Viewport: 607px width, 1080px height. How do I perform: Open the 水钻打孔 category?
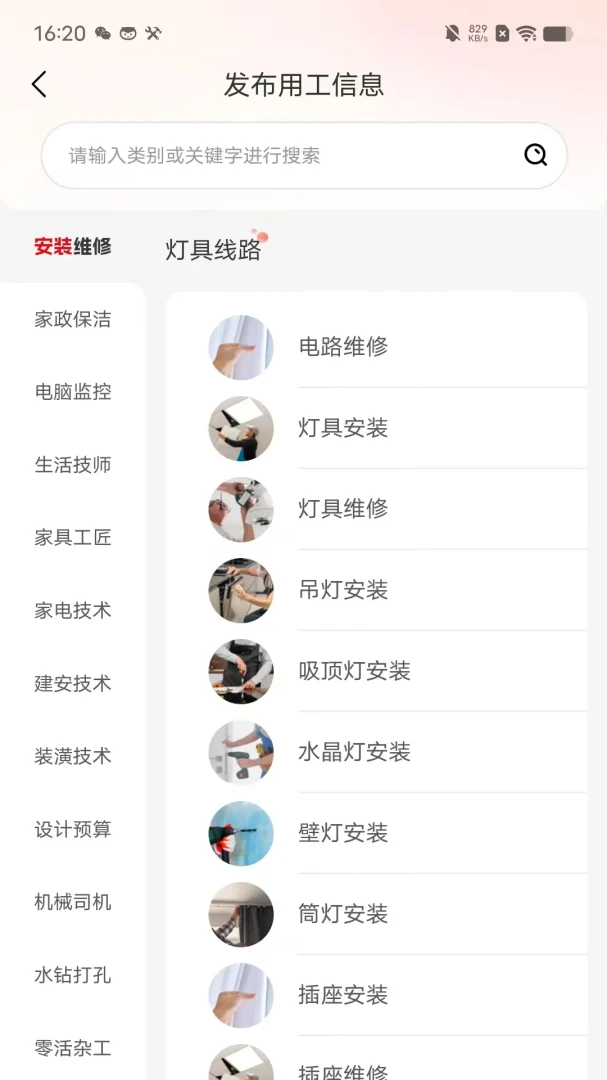73,975
